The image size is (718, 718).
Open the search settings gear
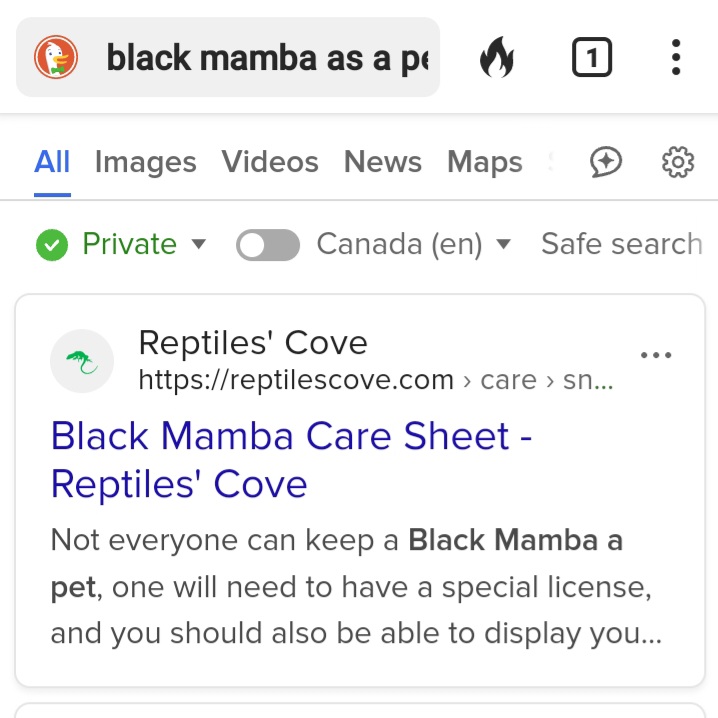pos(678,162)
